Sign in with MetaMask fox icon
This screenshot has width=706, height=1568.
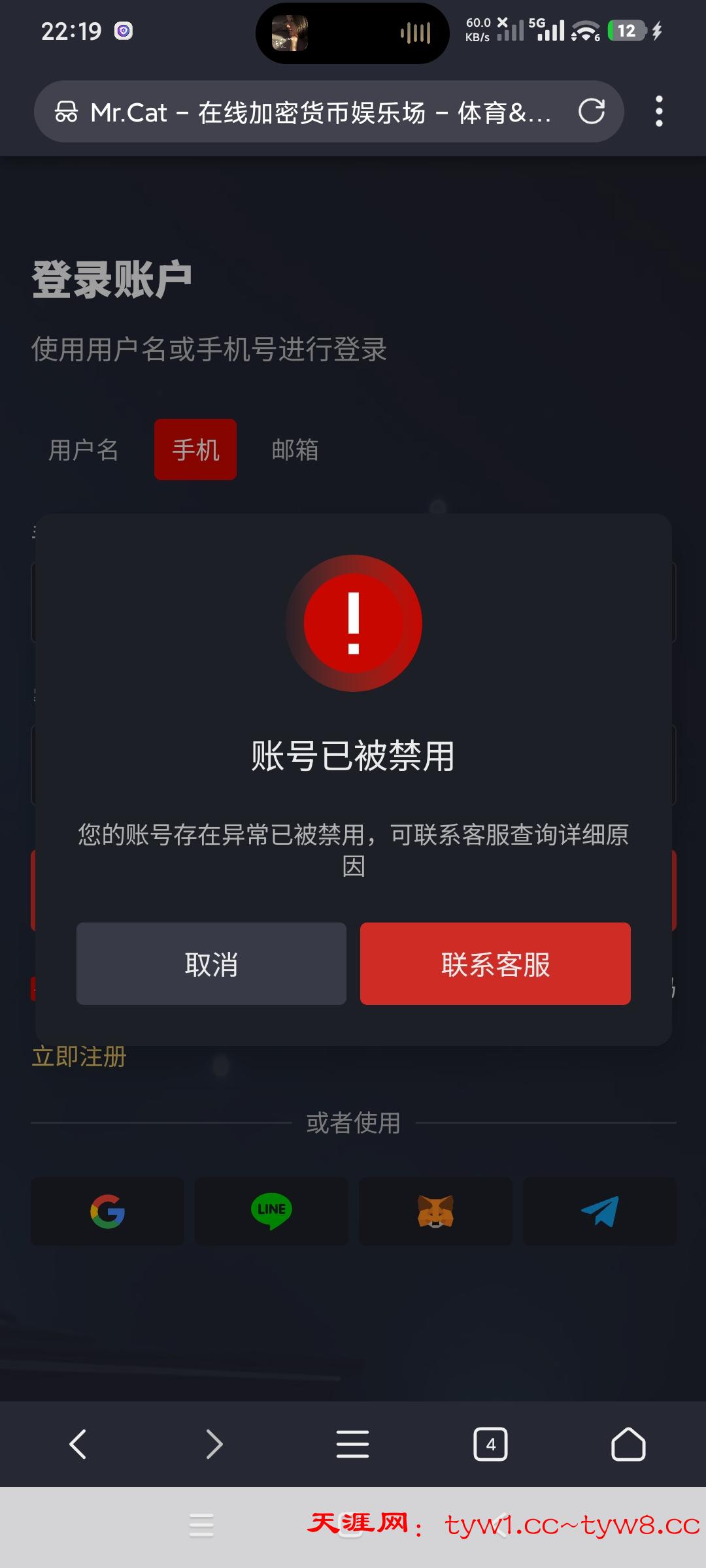[435, 1211]
